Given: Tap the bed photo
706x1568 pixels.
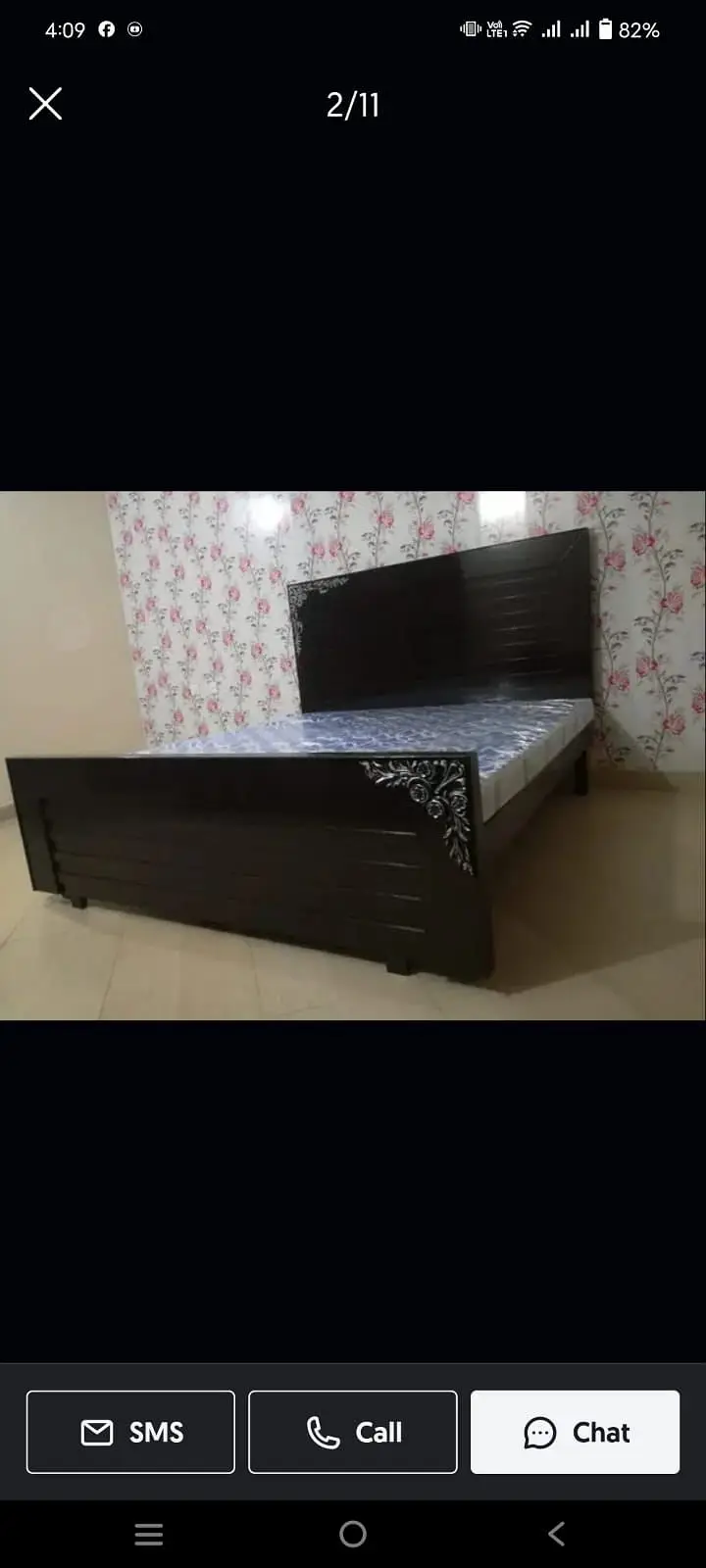Looking at the screenshot, I should 353,755.
